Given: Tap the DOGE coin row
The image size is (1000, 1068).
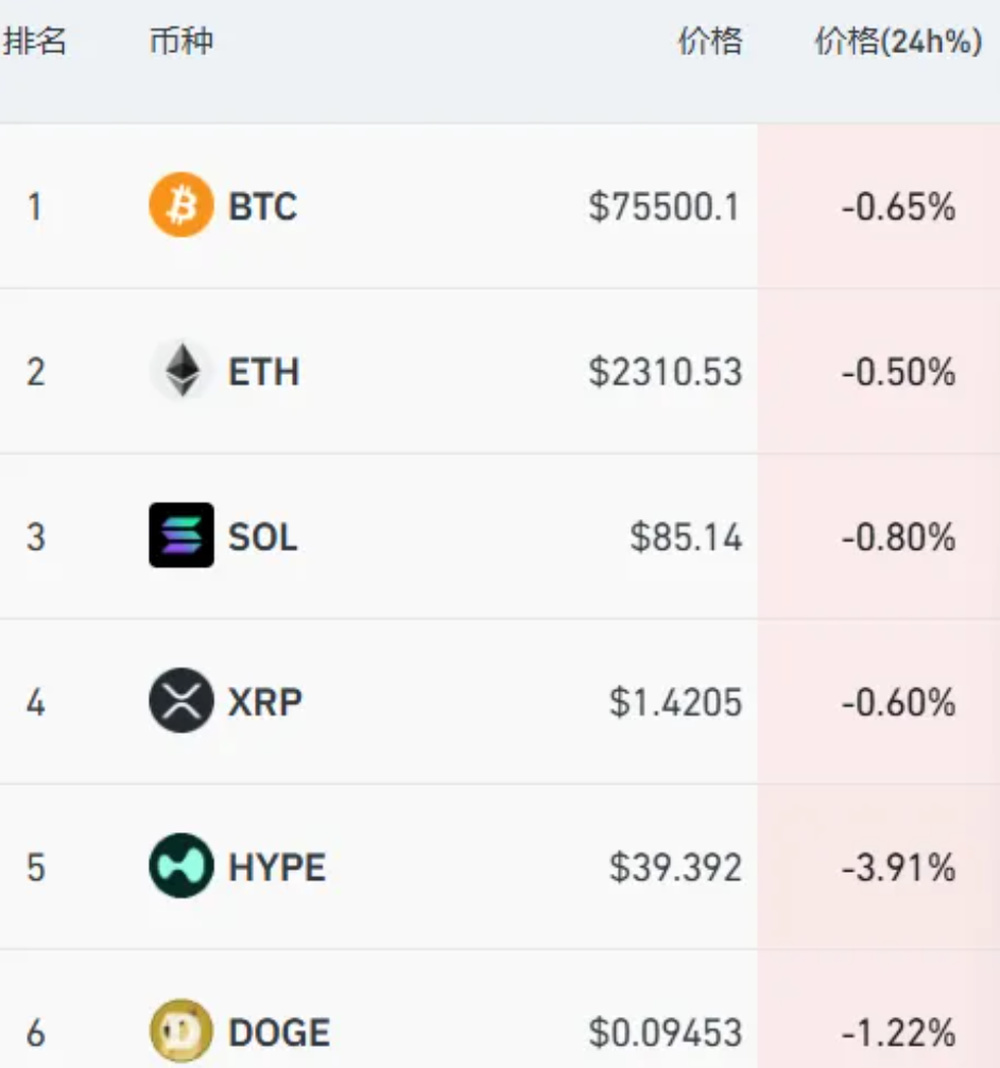Looking at the screenshot, I should (278, 1032).
